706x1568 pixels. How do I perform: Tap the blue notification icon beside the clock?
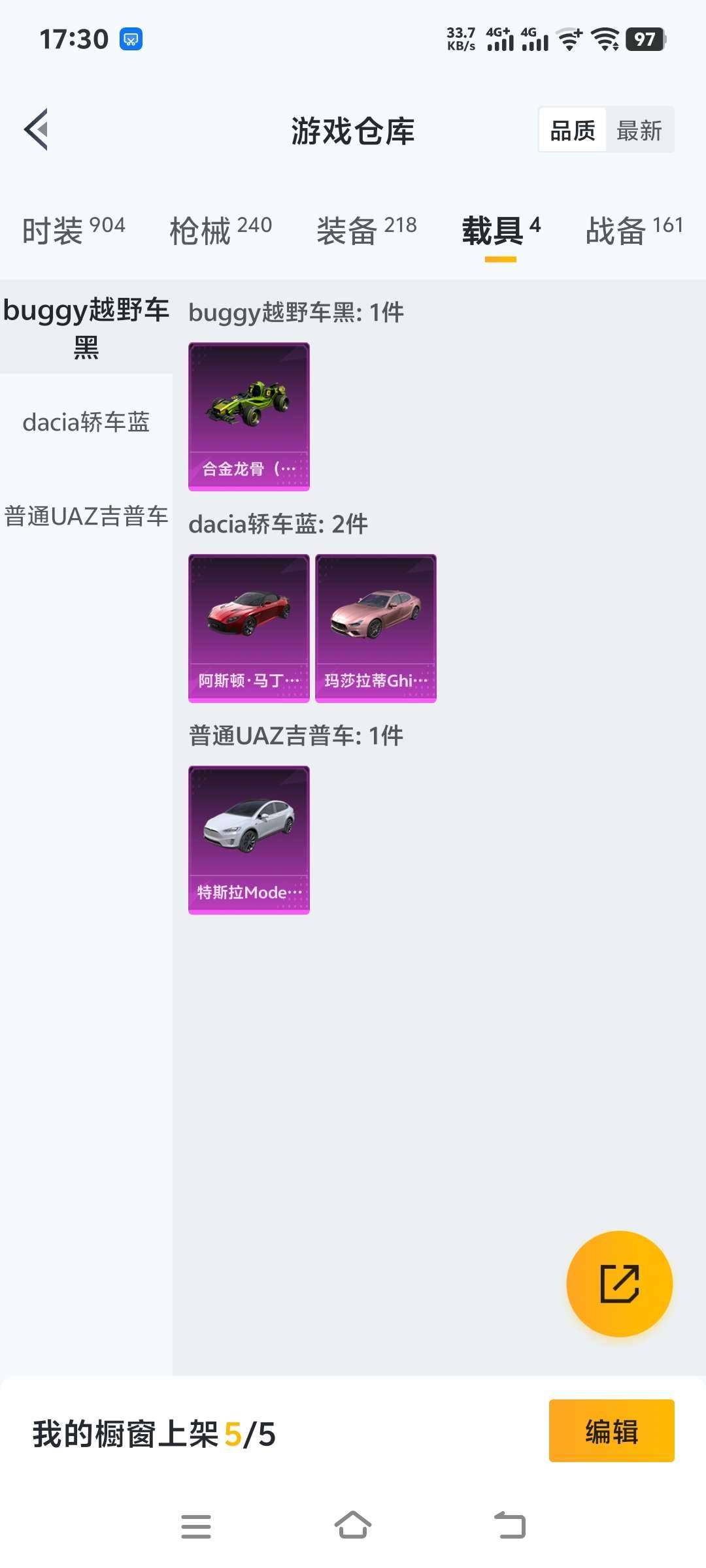click(x=132, y=39)
